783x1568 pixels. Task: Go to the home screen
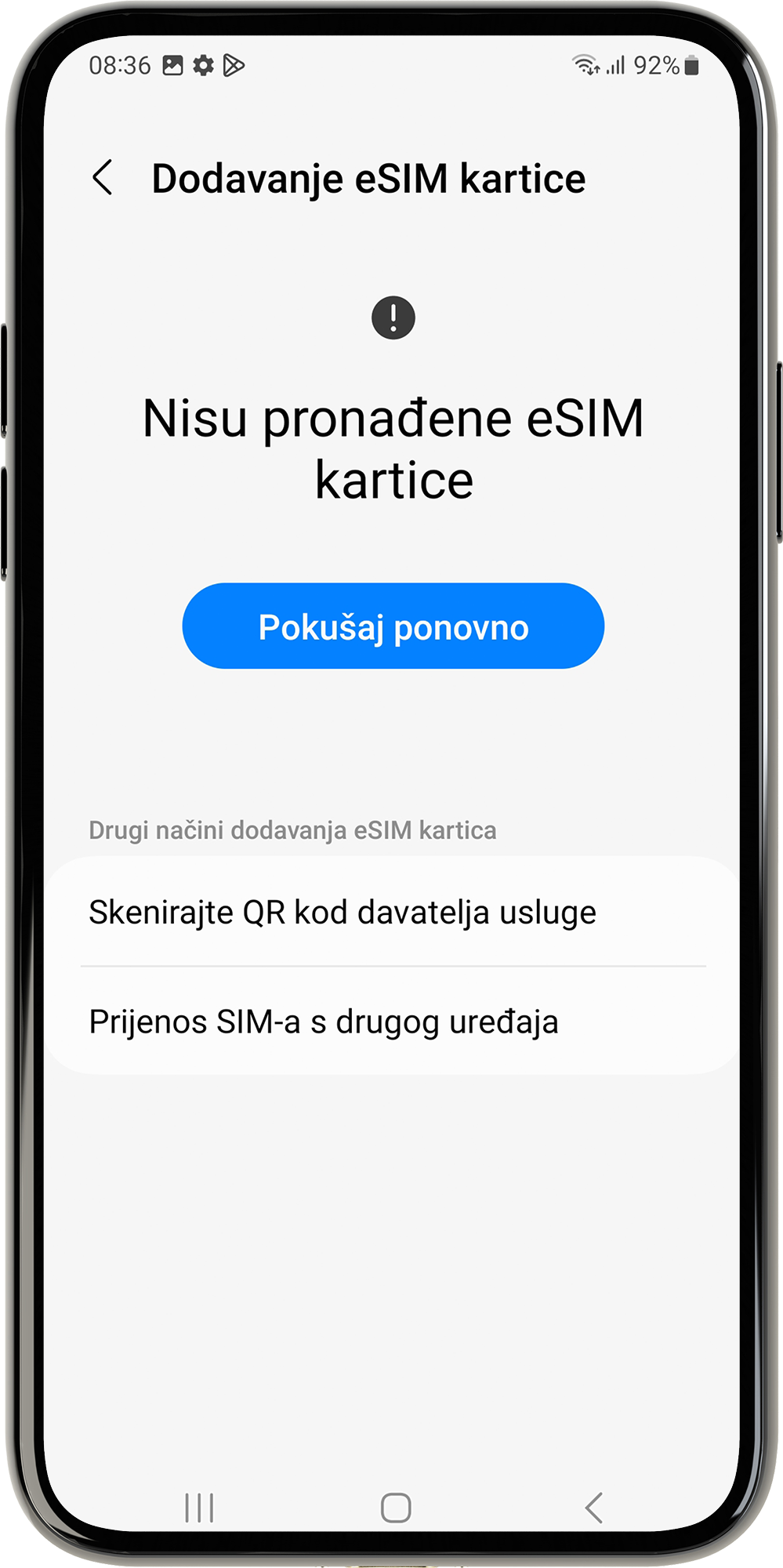pos(395,1508)
